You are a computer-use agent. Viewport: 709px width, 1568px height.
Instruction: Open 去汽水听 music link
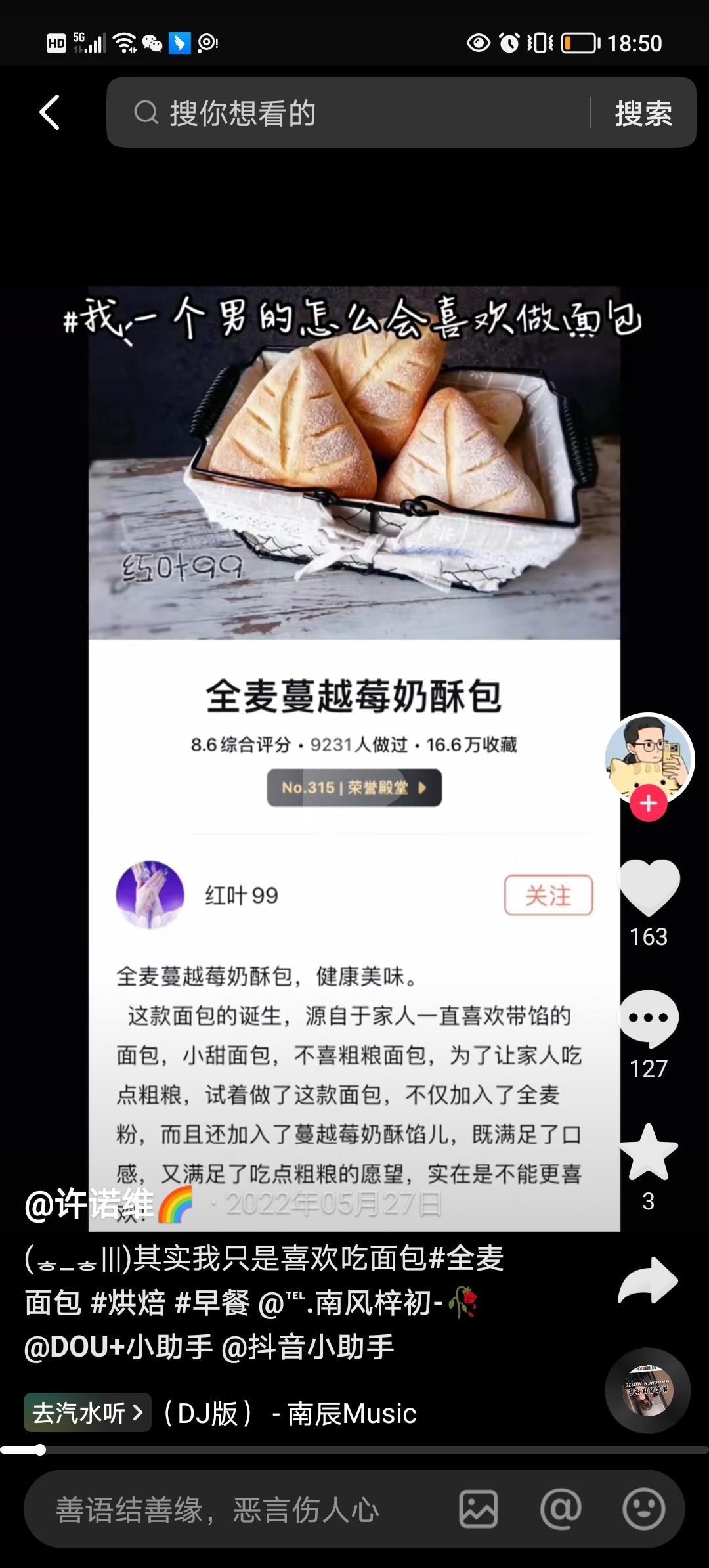[86, 1412]
